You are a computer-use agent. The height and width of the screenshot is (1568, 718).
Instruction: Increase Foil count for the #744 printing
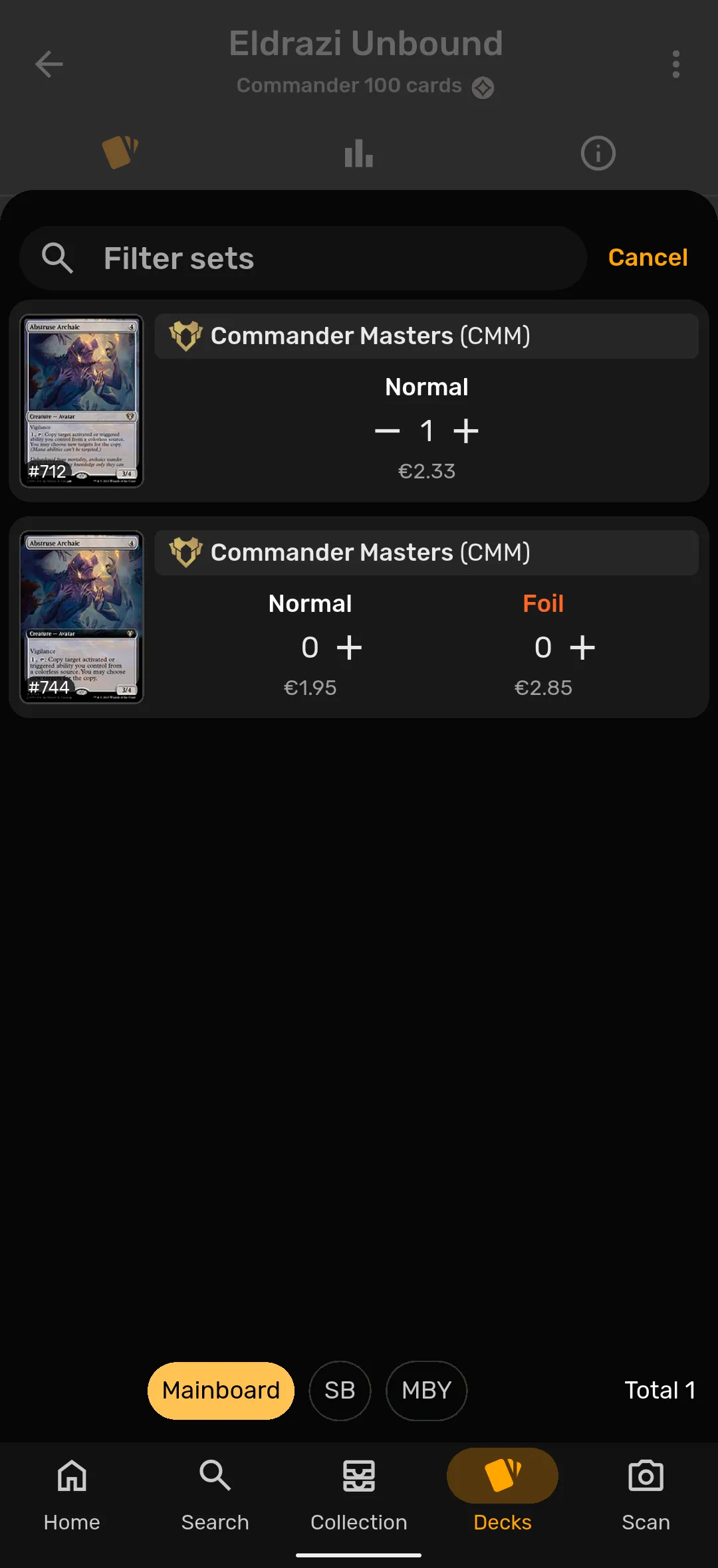tap(583, 646)
